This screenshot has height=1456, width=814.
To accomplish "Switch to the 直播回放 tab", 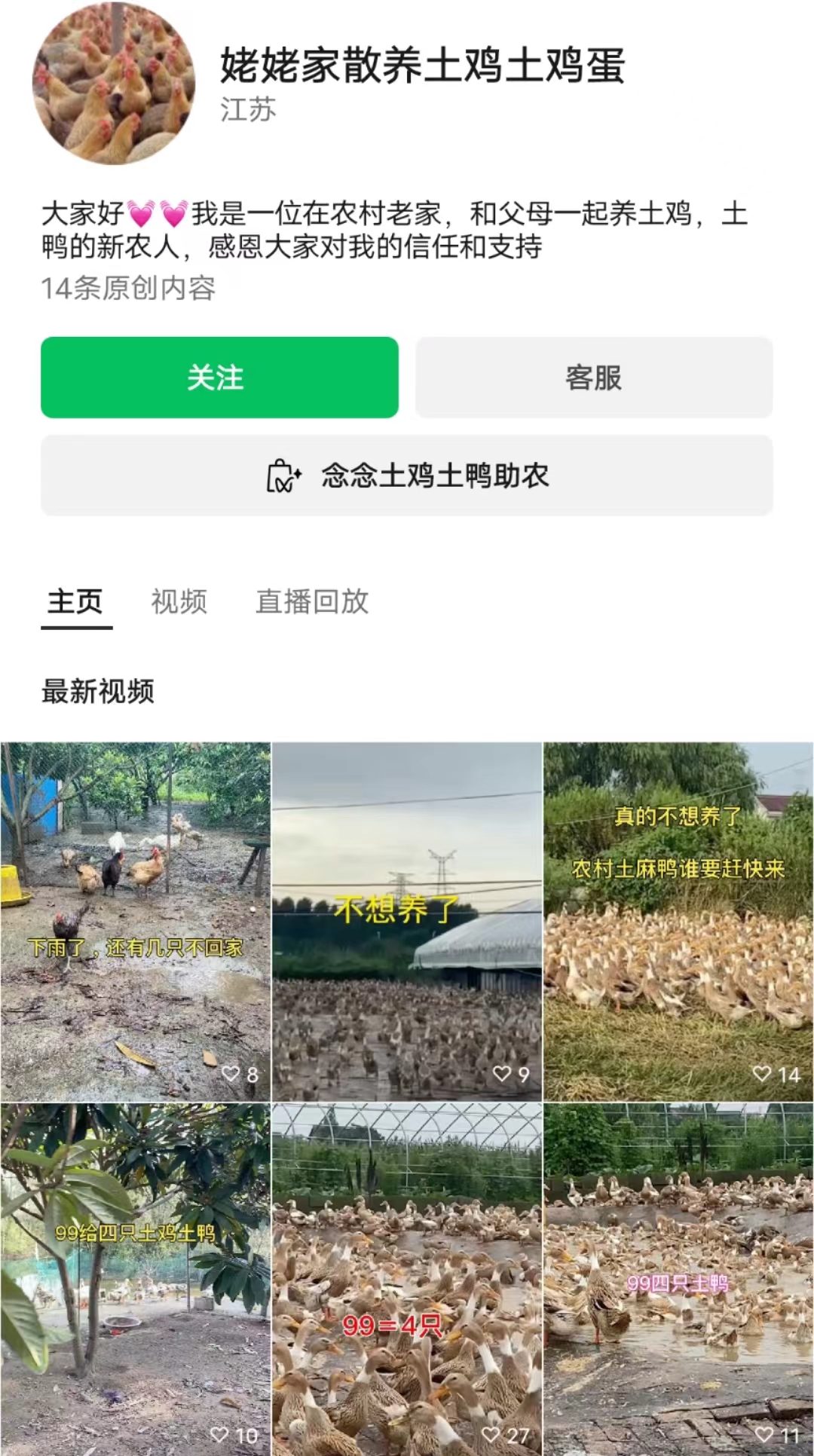I will (312, 601).
